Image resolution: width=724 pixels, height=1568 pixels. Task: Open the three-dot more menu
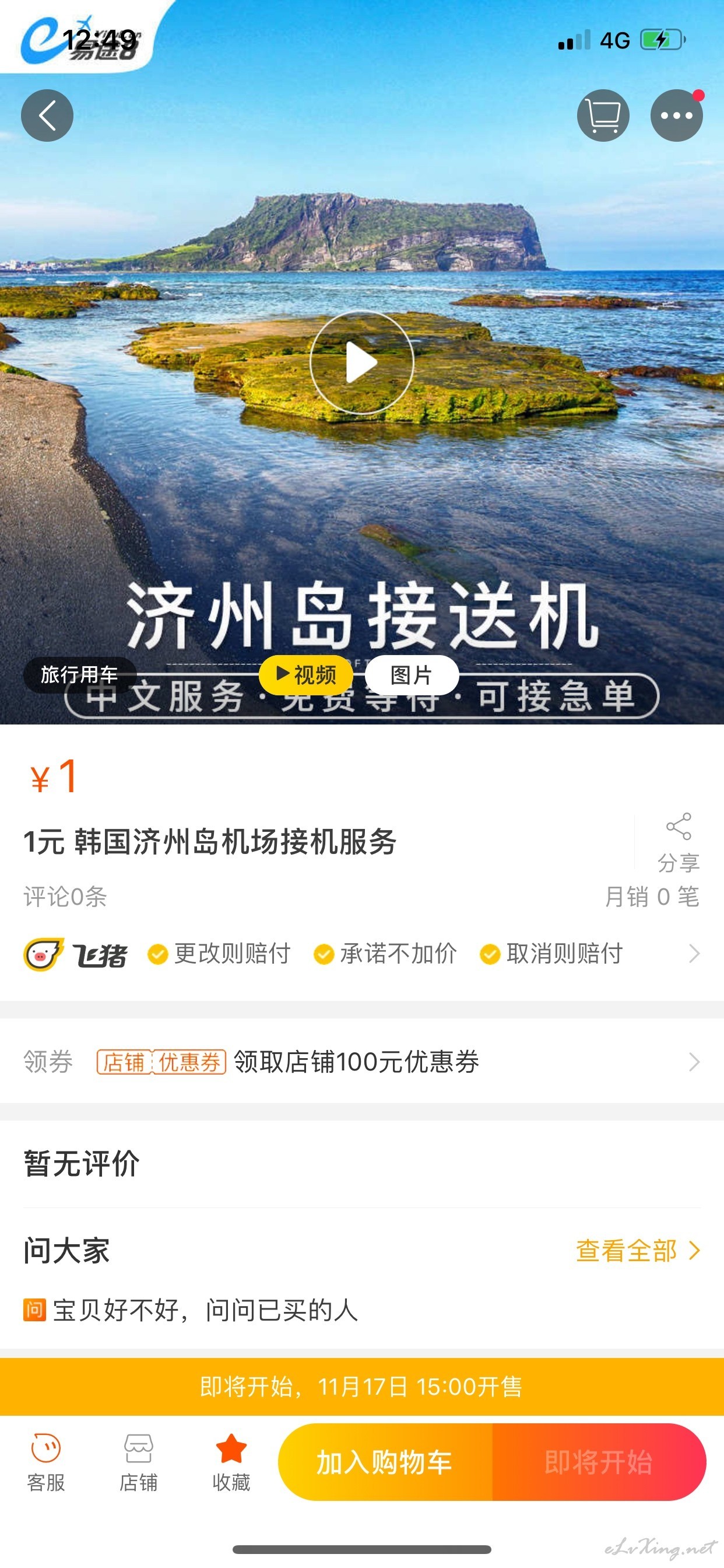[x=677, y=116]
